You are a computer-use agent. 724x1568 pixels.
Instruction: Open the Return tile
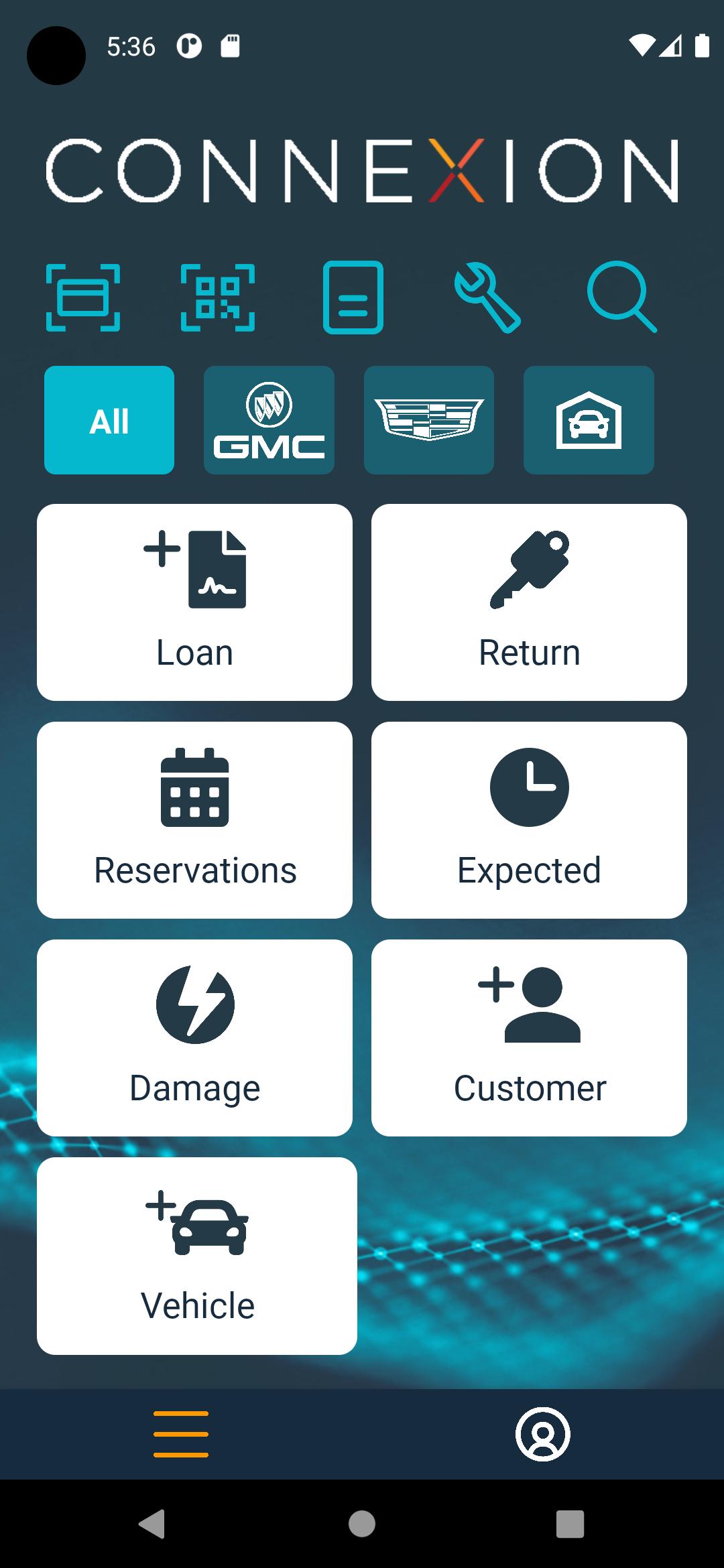(529, 602)
